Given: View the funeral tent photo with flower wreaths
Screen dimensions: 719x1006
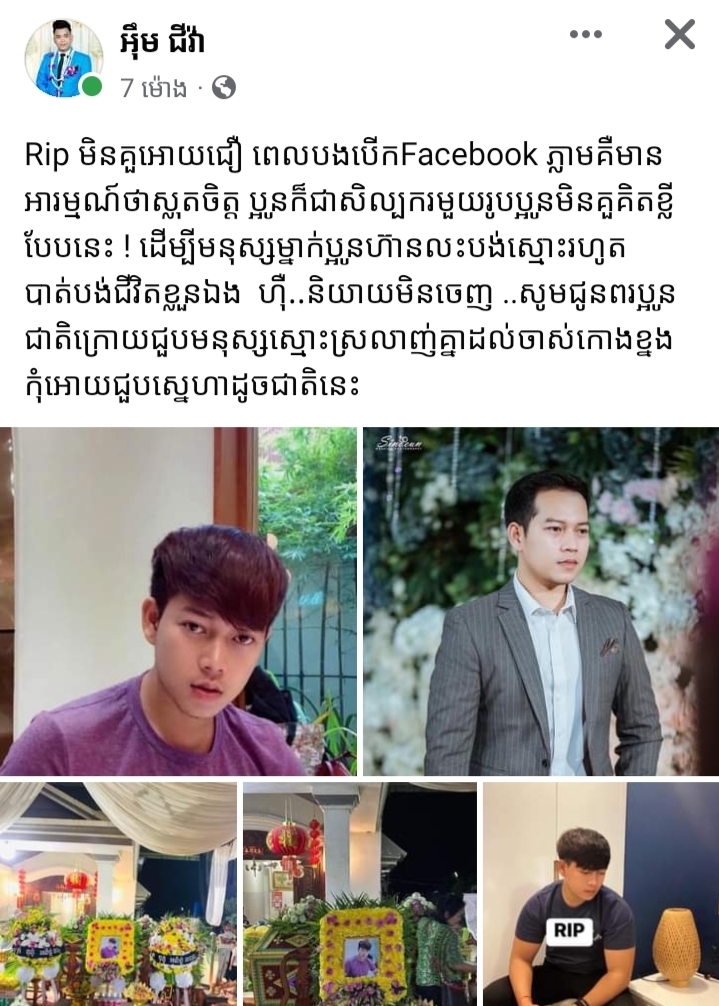Looking at the screenshot, I should coord(118,894).
